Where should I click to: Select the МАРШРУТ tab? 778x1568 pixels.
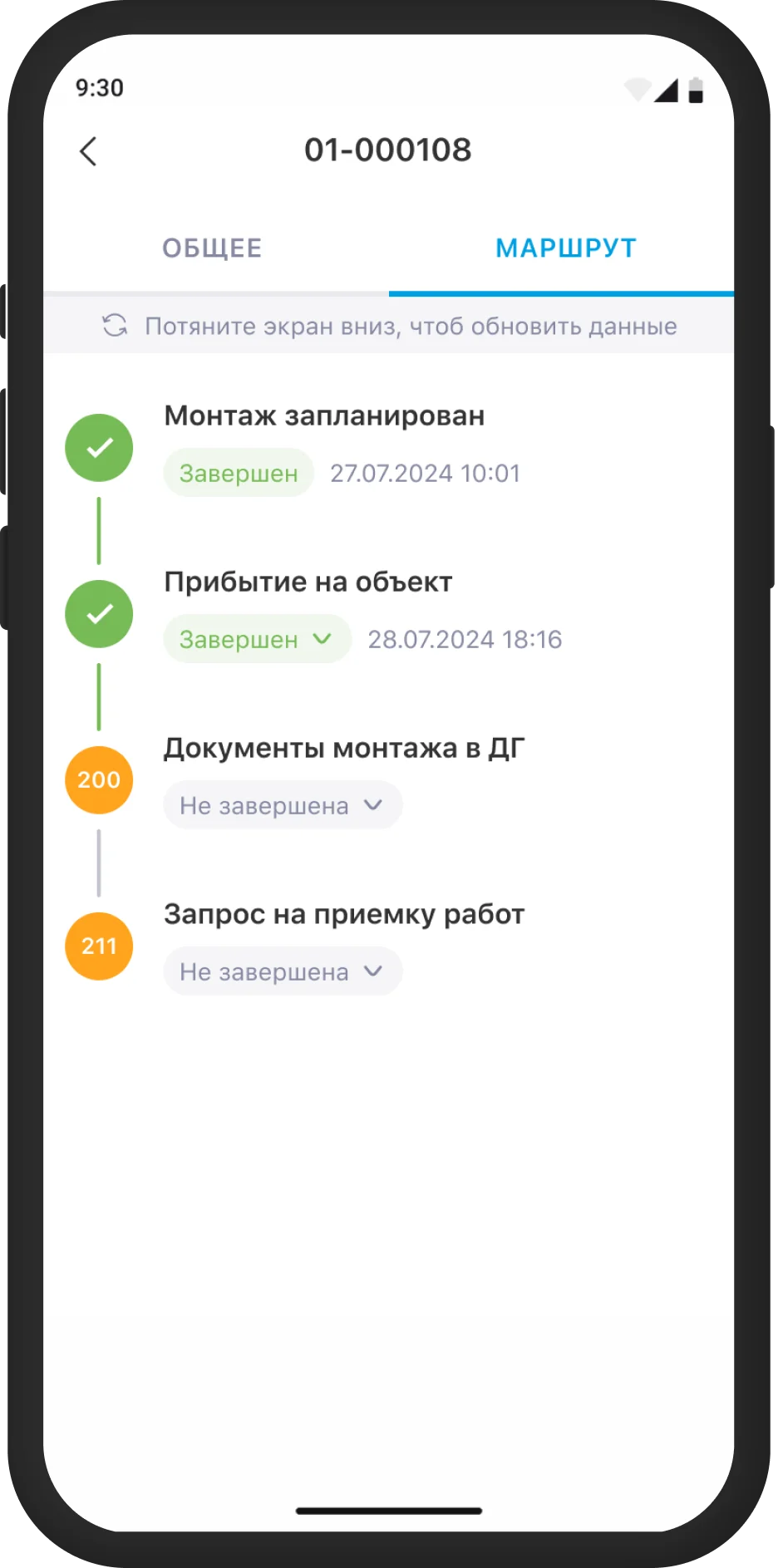tap(565, 248)
